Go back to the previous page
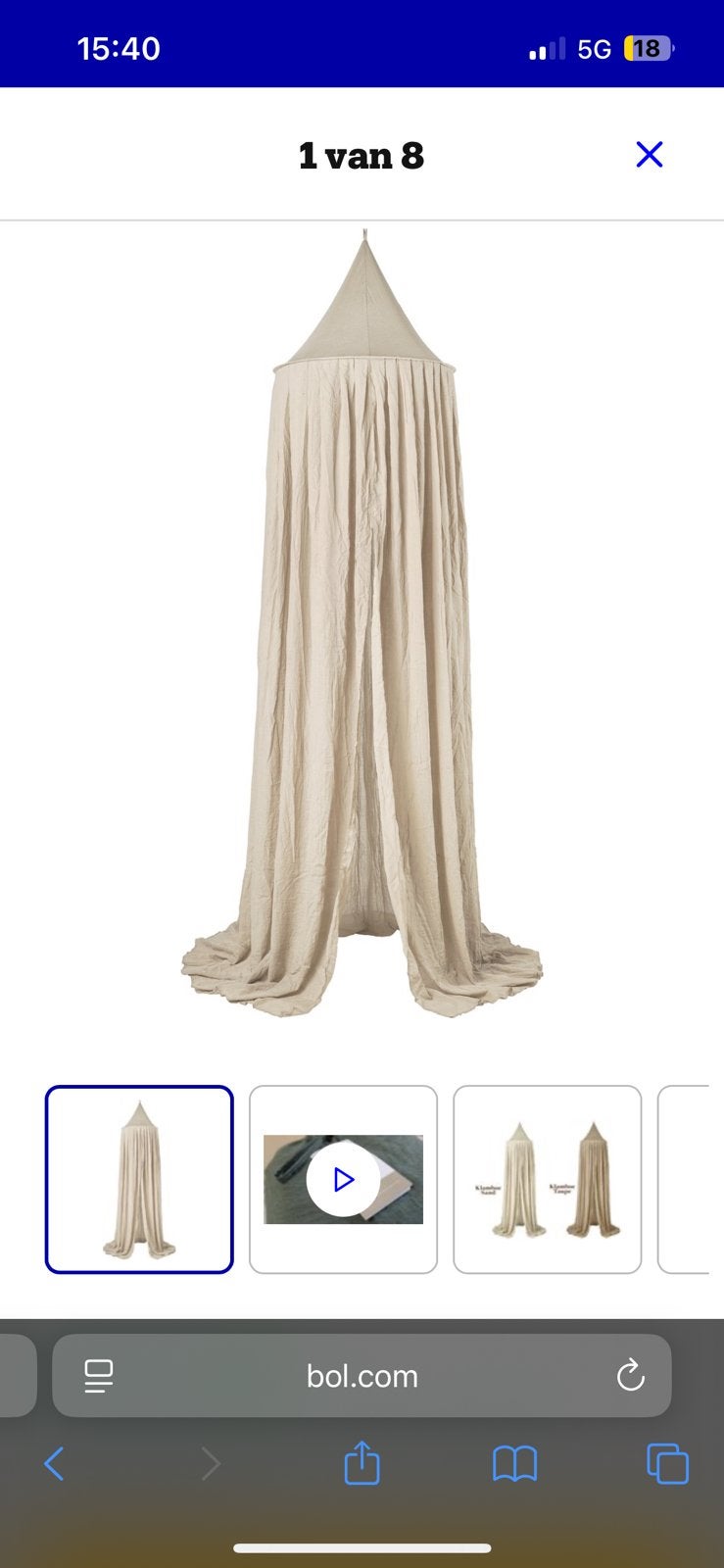The height and width of the screenshot is (1568, 724). (54, 1464)
